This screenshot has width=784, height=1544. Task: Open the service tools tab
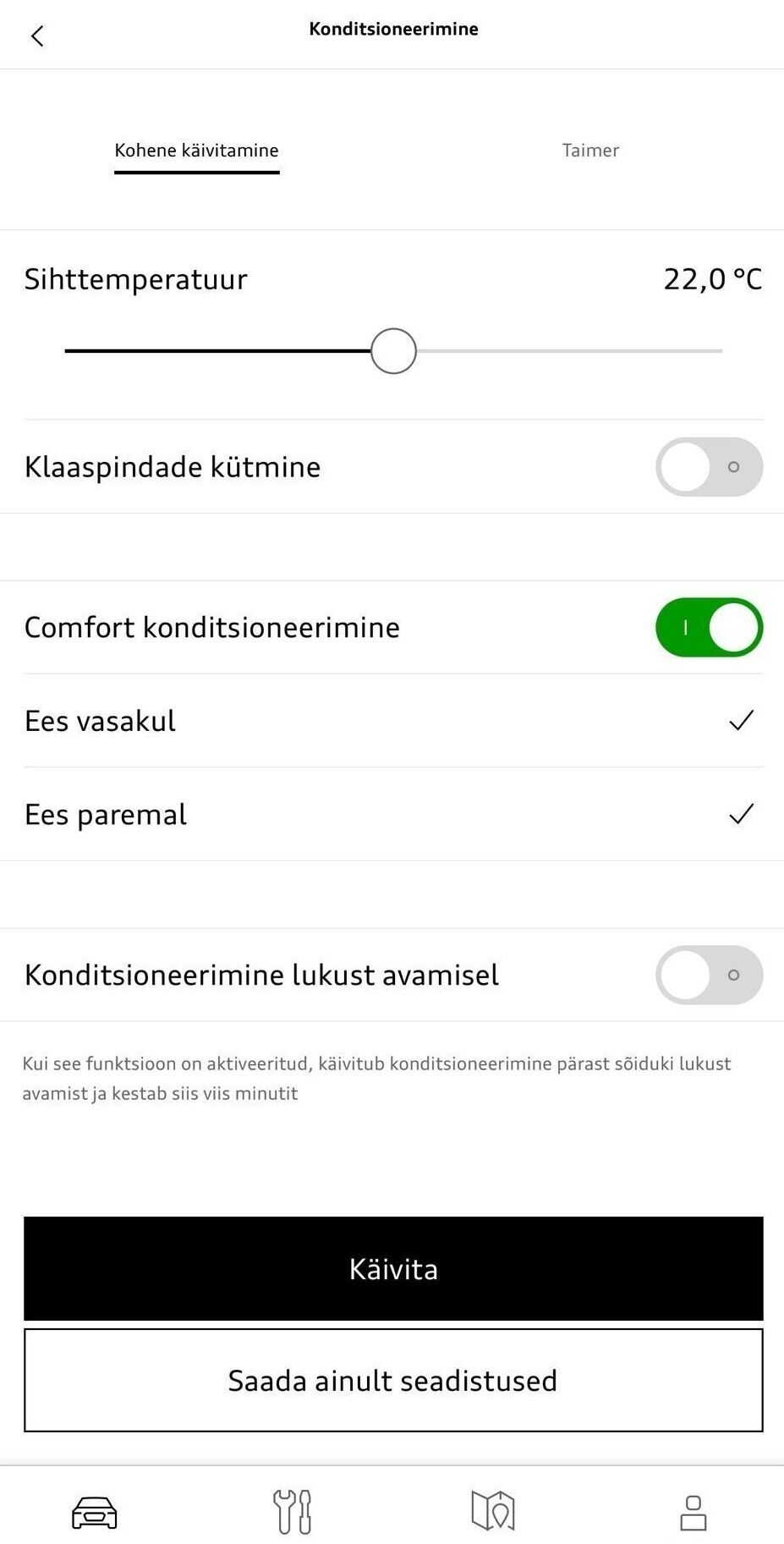[x=293, y=1512]
